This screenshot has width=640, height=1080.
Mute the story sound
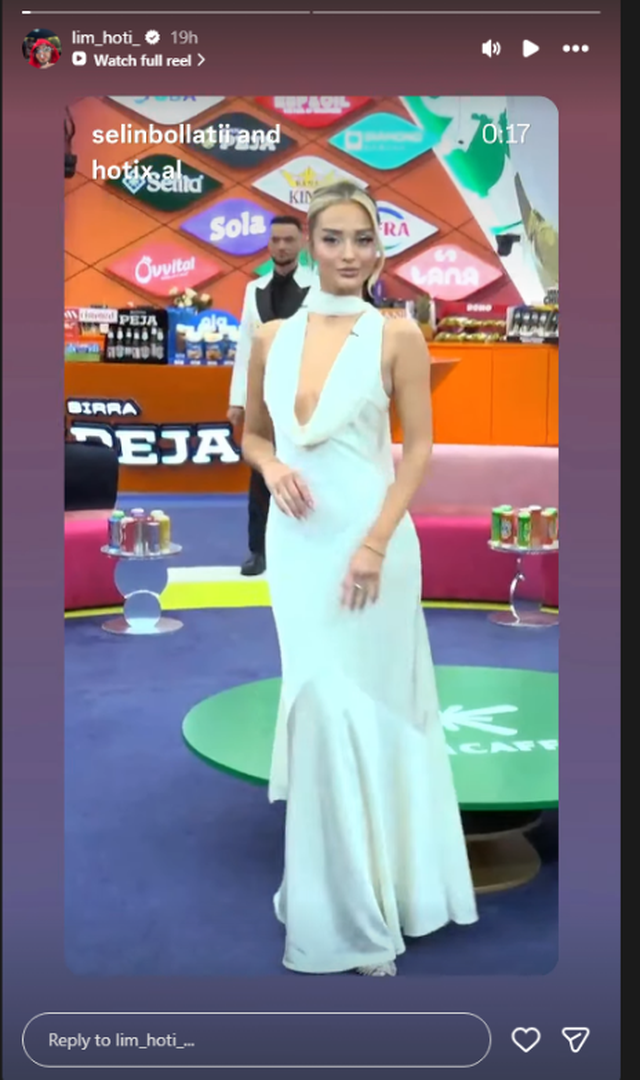[491, 48]
